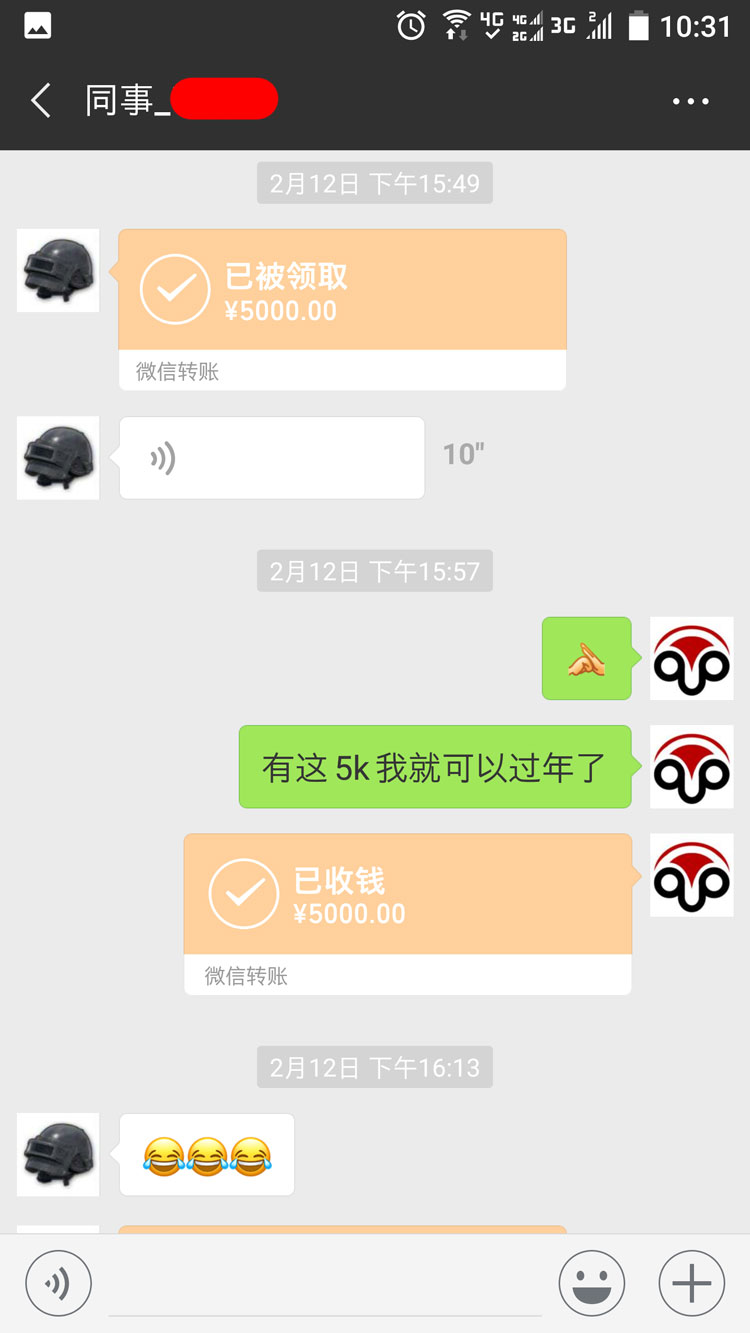Switch to voice input mode

coord(58,1283)
